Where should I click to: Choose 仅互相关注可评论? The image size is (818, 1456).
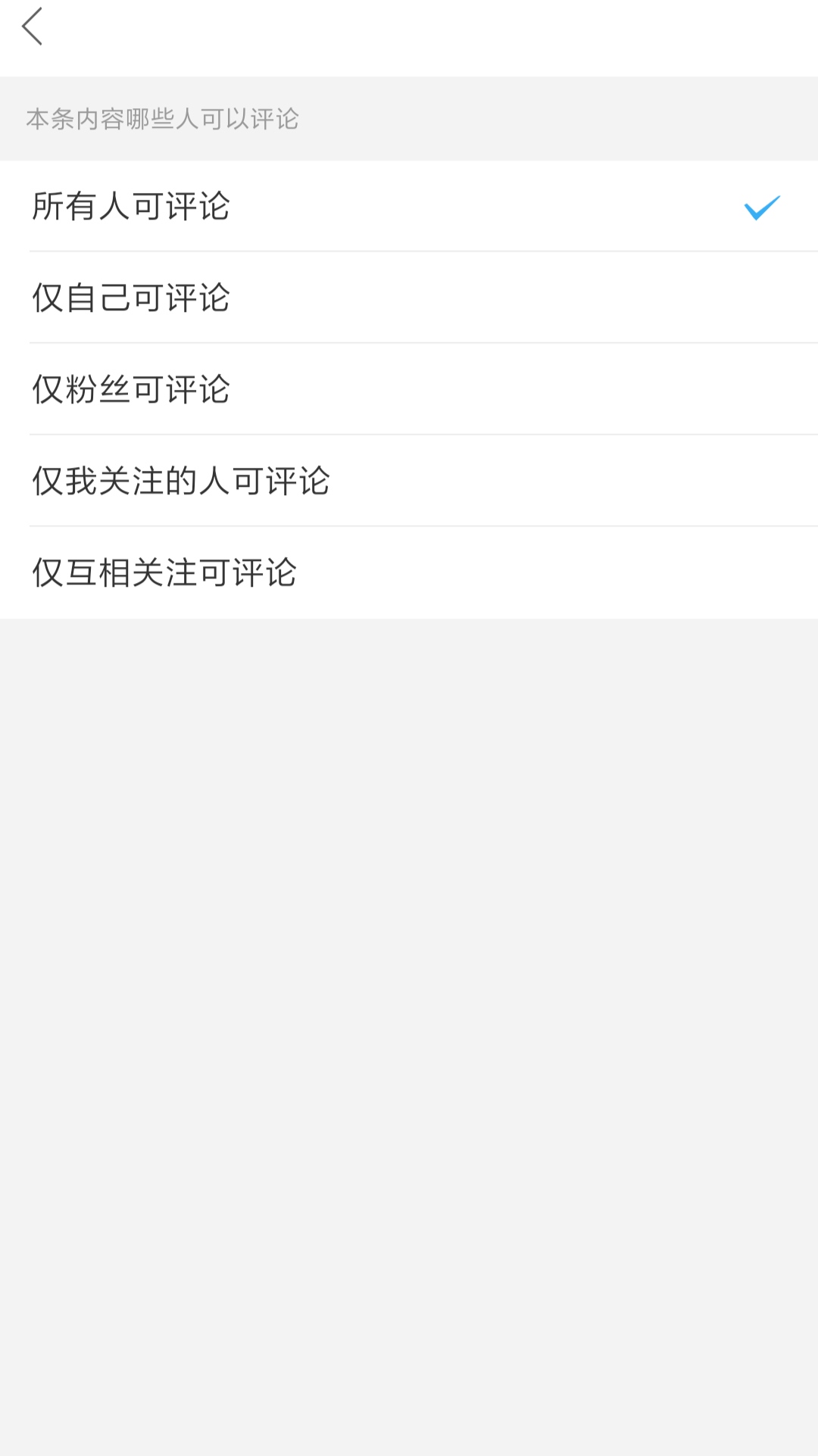tap(409, 572)
